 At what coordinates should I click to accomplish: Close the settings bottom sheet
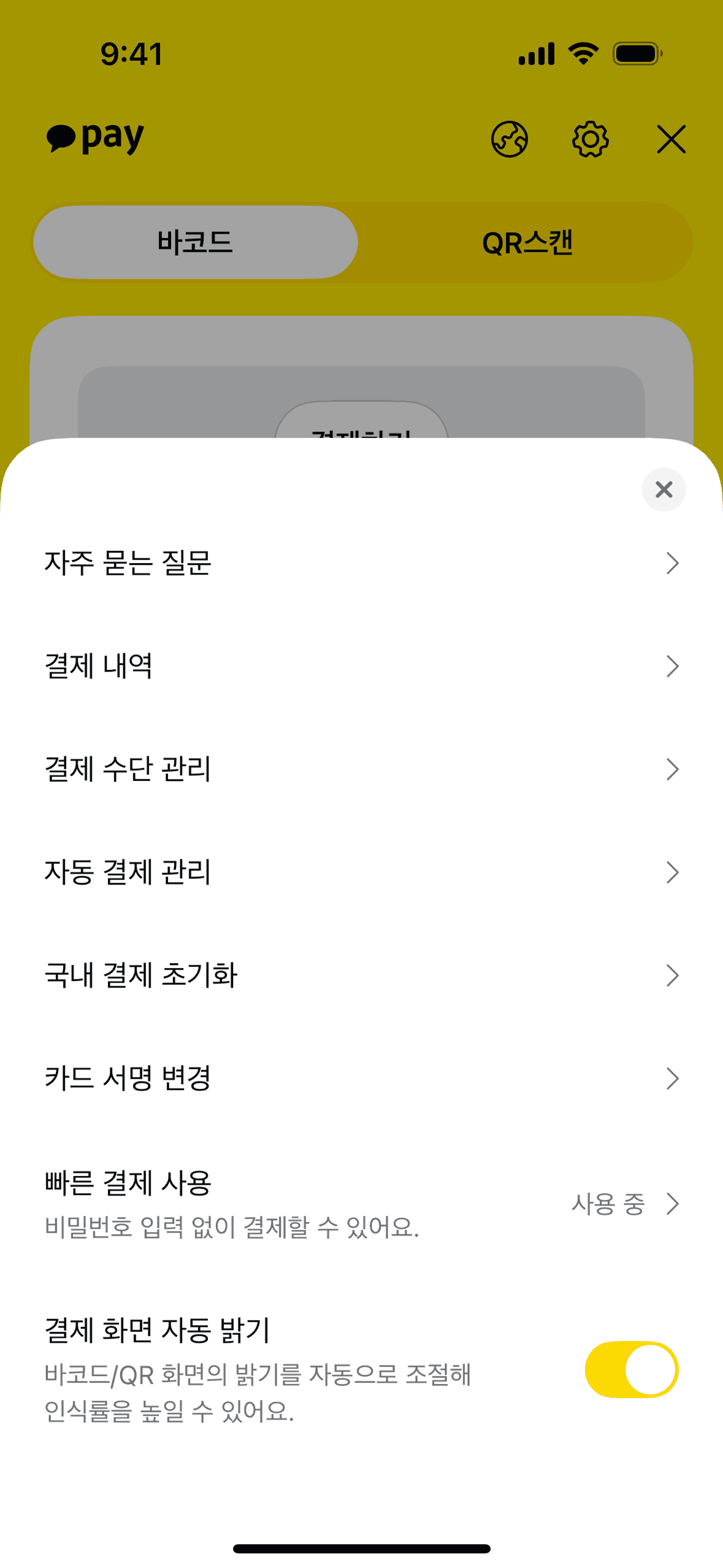(x=664, y=490)
